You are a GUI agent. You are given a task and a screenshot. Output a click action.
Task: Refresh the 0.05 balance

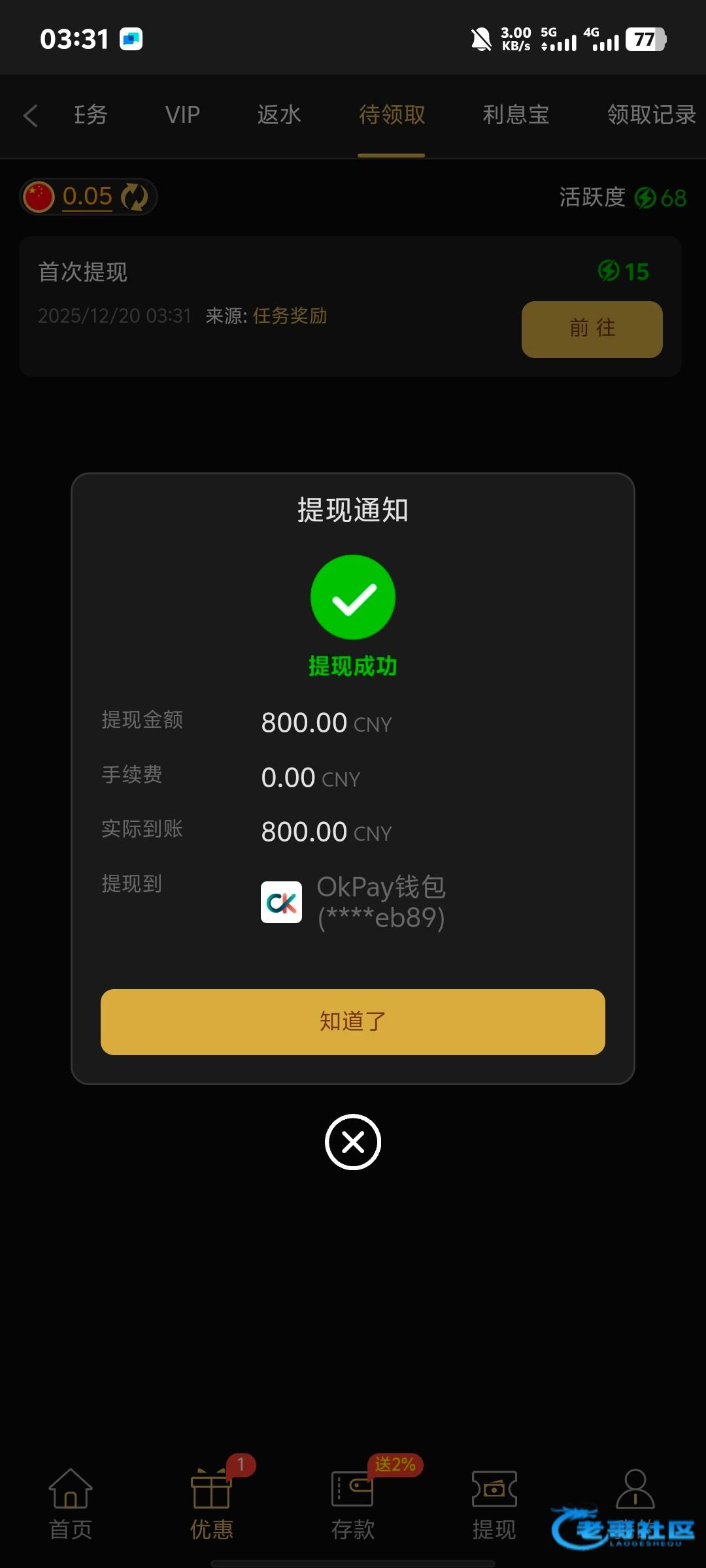click(135, 197)
